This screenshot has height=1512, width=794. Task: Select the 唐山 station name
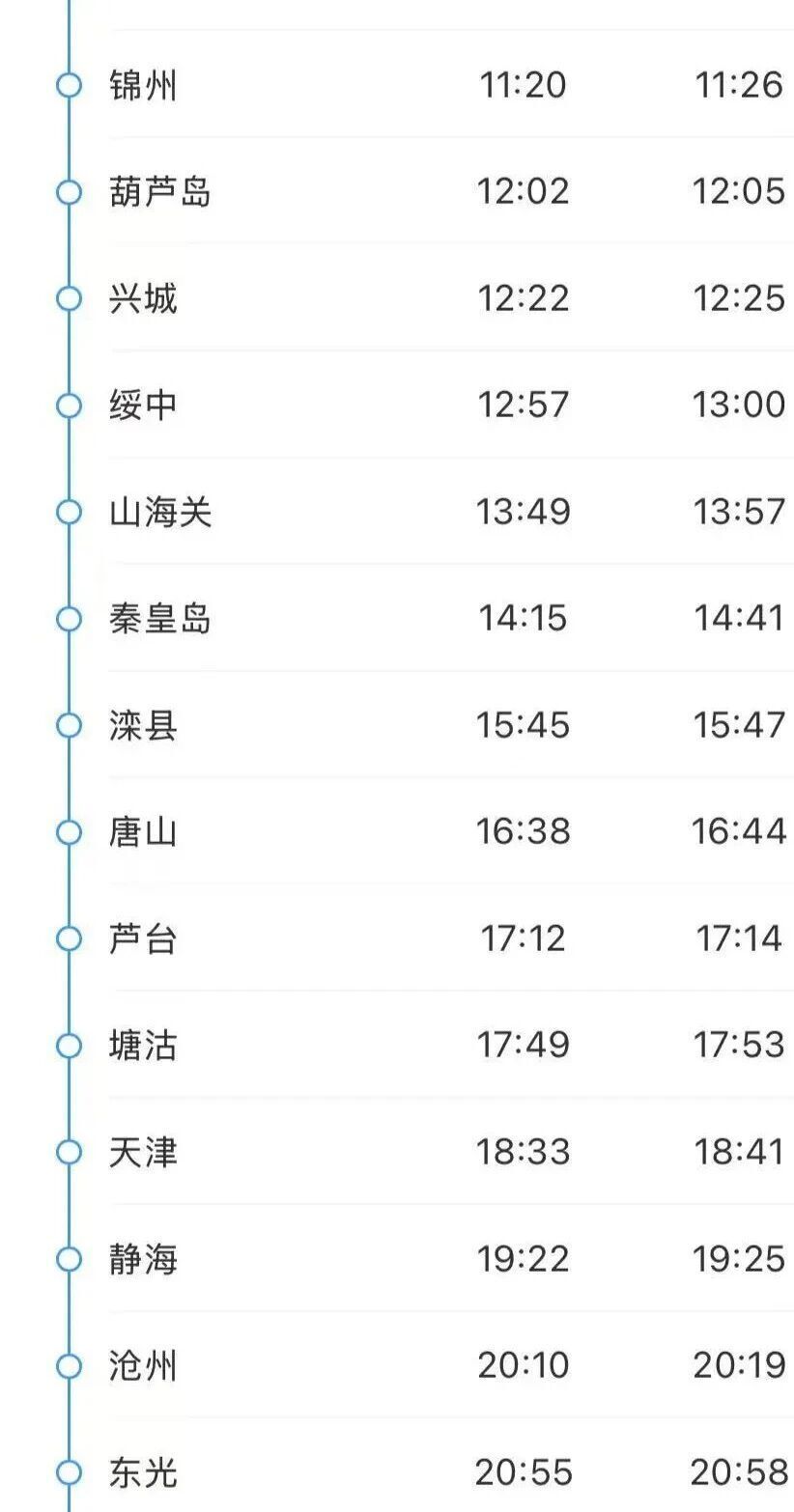[143, 831]
